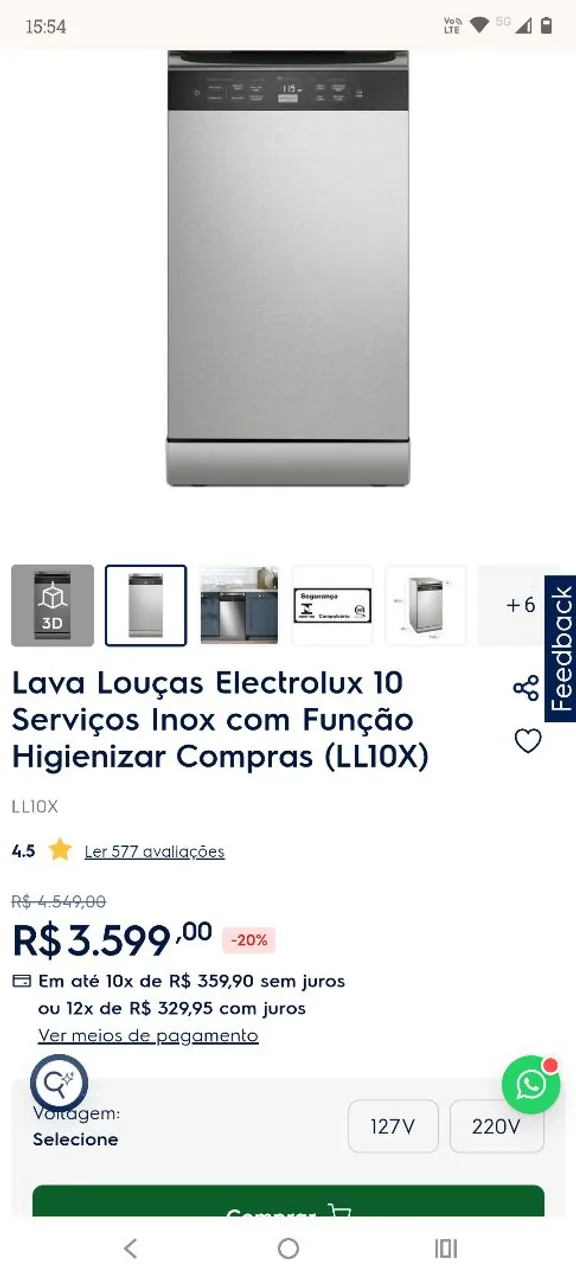Open recent apps from navigation bar
This screenshot has height=1280, width=576.
point(446,1248)
